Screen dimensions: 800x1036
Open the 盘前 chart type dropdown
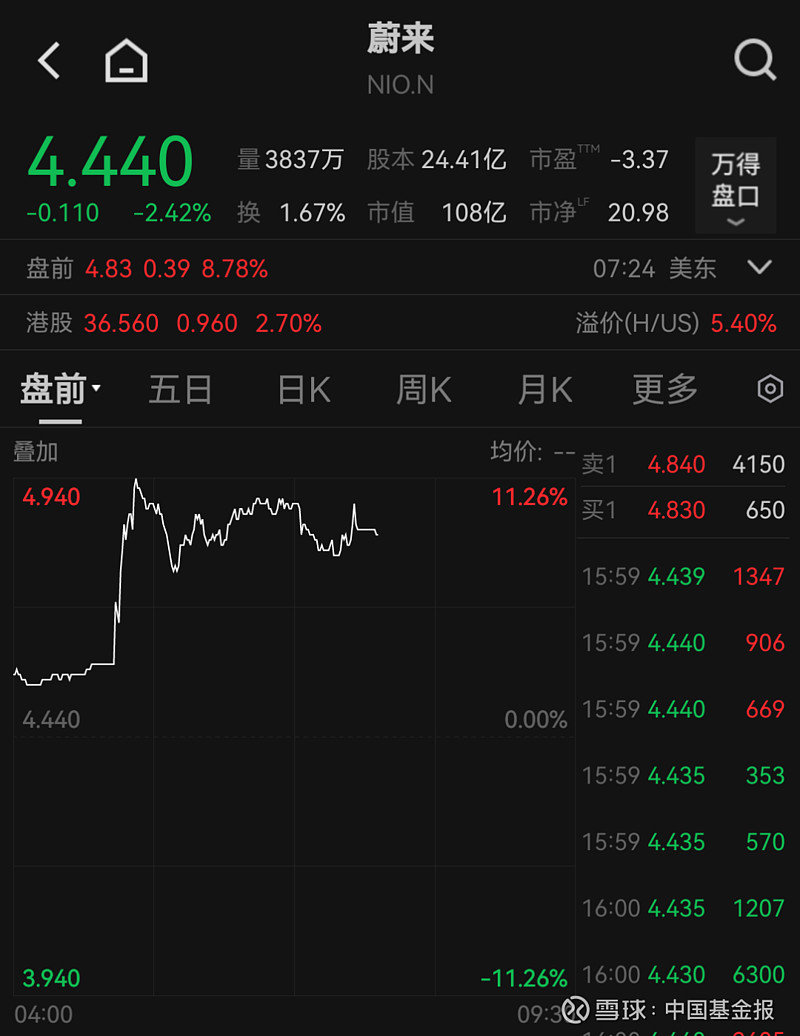[58, 389]
